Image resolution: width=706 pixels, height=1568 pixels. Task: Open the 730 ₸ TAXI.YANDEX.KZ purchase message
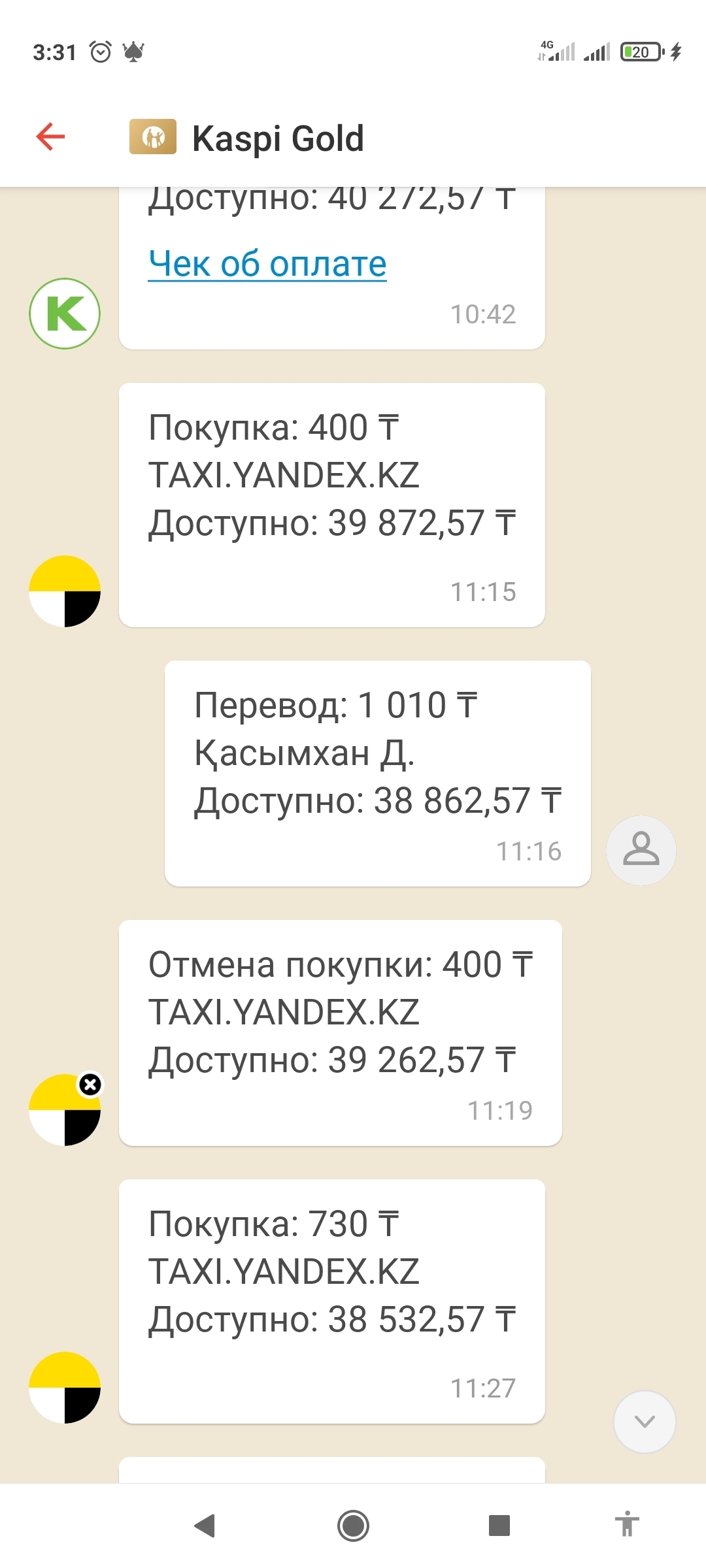click(331, 1300)
